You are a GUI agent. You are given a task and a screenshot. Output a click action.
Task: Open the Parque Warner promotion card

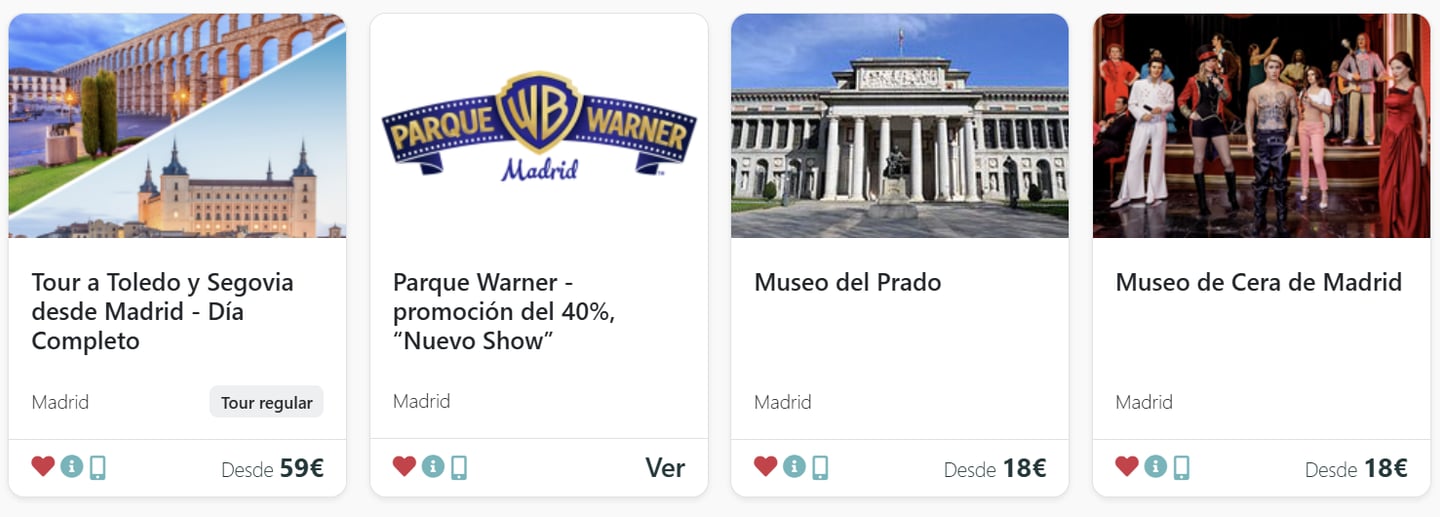coord(503,311)
